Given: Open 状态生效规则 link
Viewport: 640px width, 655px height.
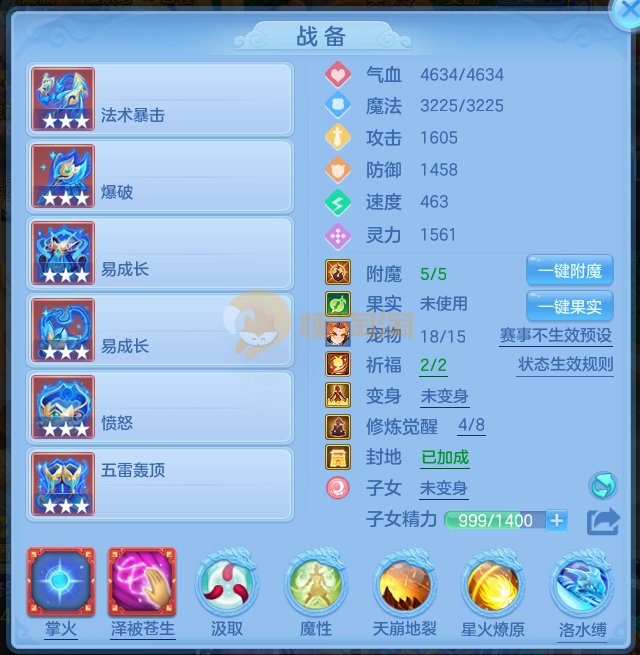Looking at the screenshot, I should [x=565, y=365].
